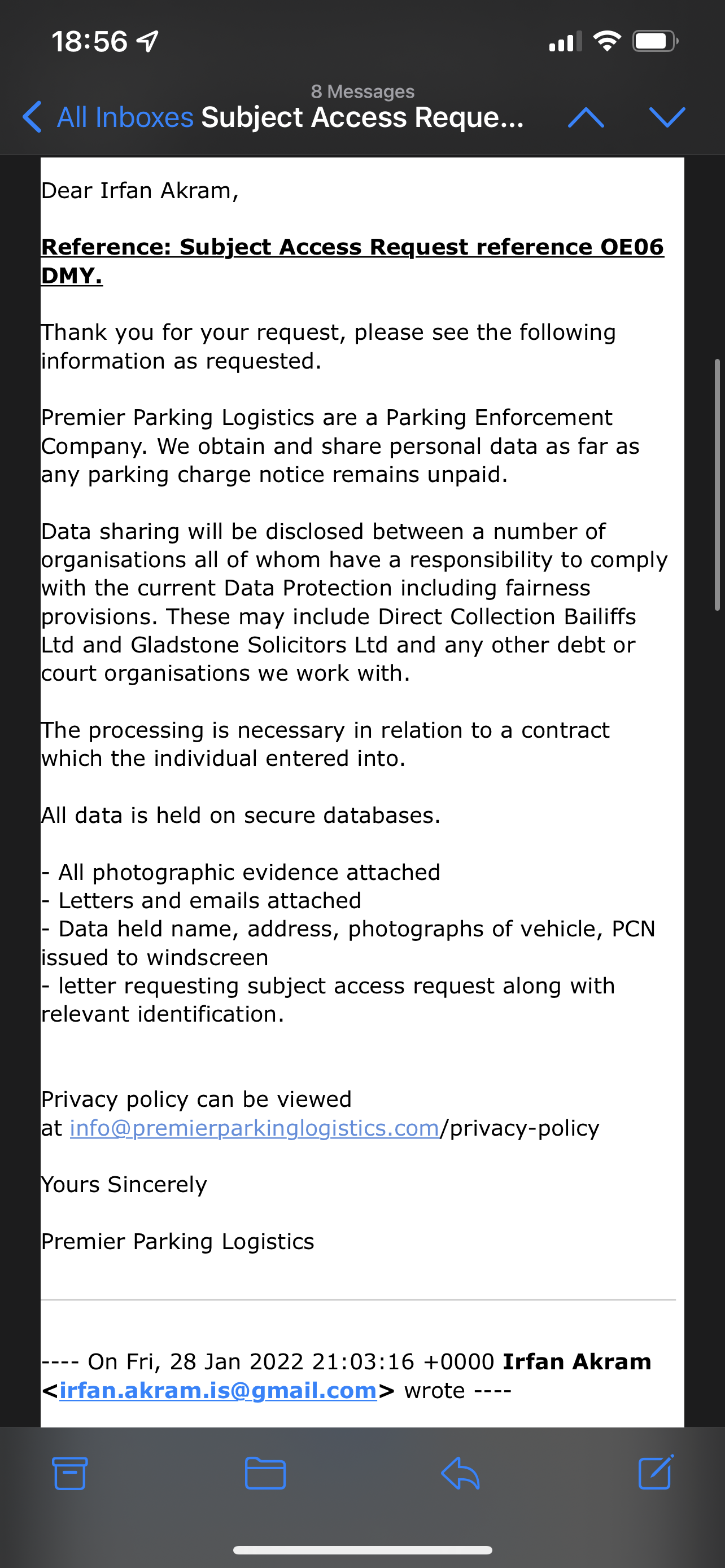Viewport: 725px width, 1568px height.
Task: Move message to a folder
Action: (265, 1473)
